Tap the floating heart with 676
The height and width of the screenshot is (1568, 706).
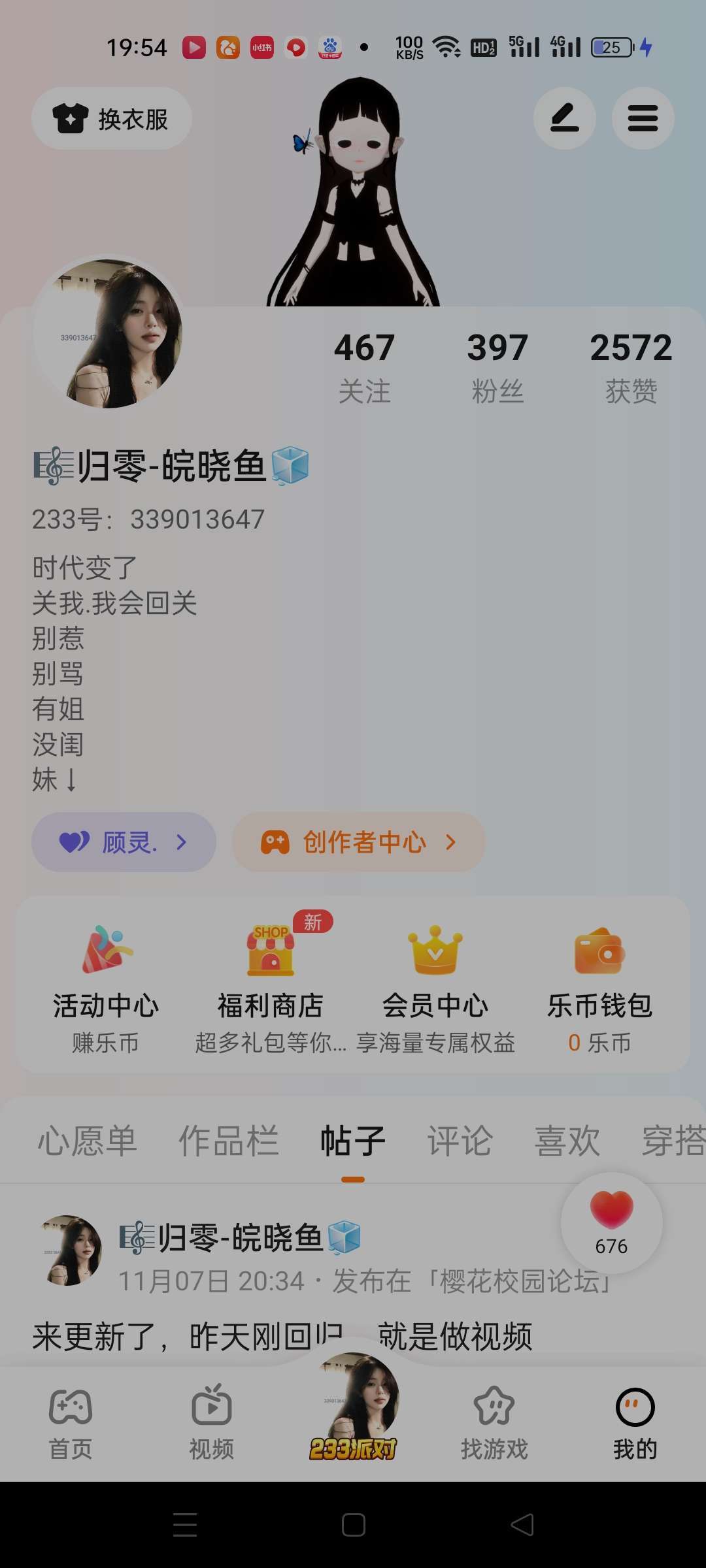click(x=611, y=1222)
